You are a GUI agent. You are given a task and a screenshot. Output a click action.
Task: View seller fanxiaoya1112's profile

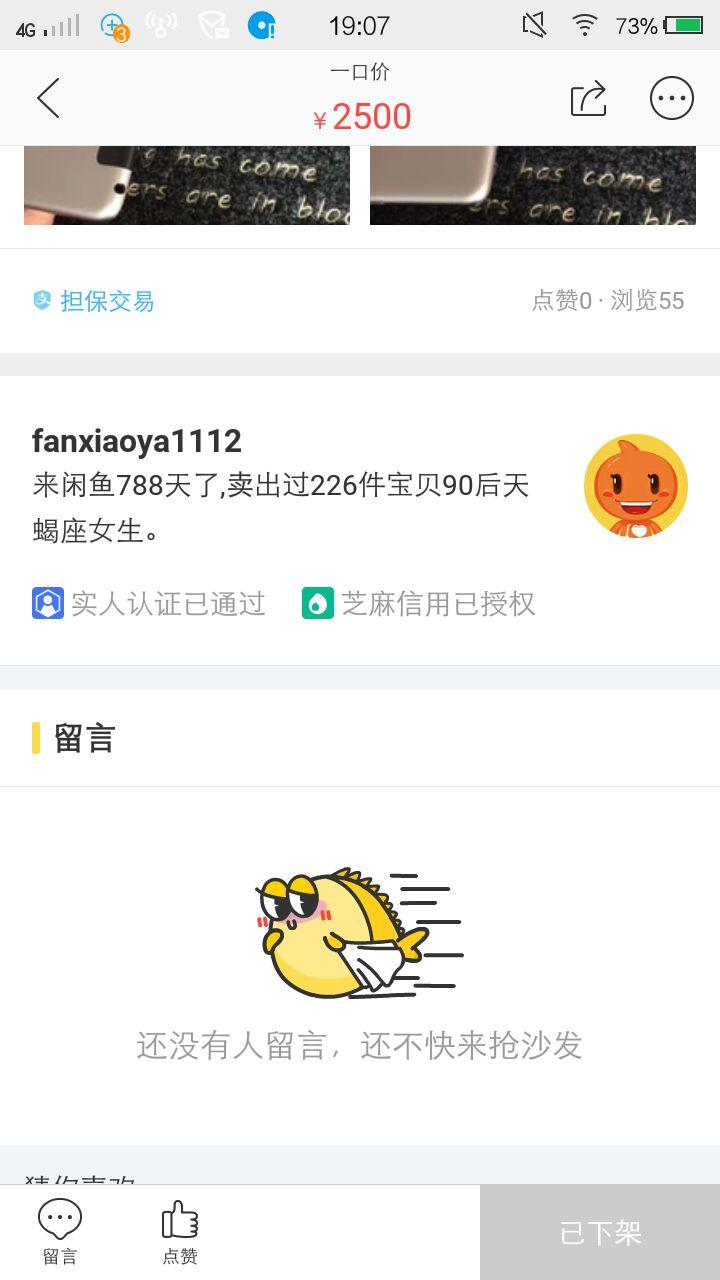636,486
